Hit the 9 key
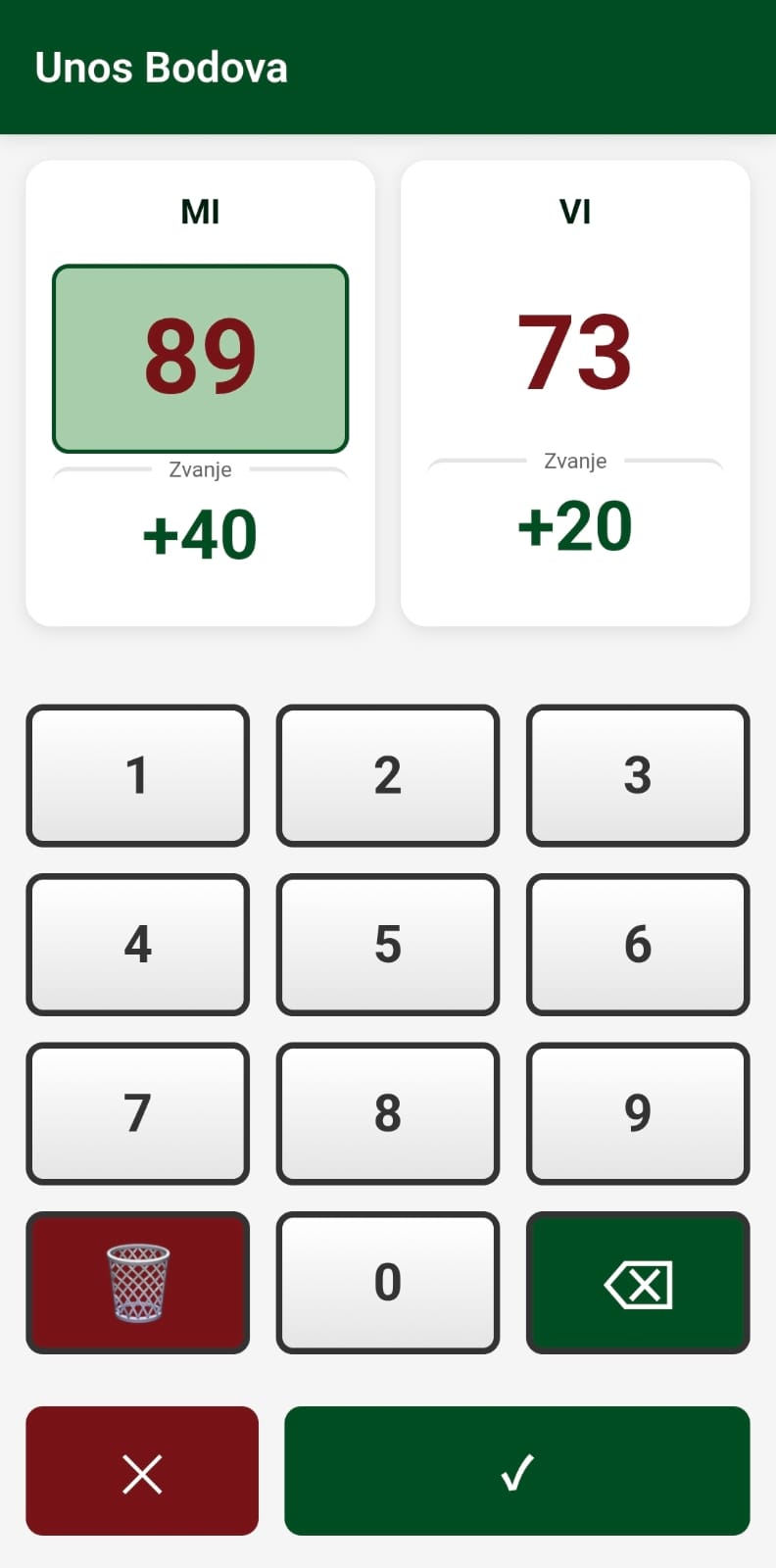Image resolution: width=776 pixels, height=1568 pixels. tap(638, 1113)
